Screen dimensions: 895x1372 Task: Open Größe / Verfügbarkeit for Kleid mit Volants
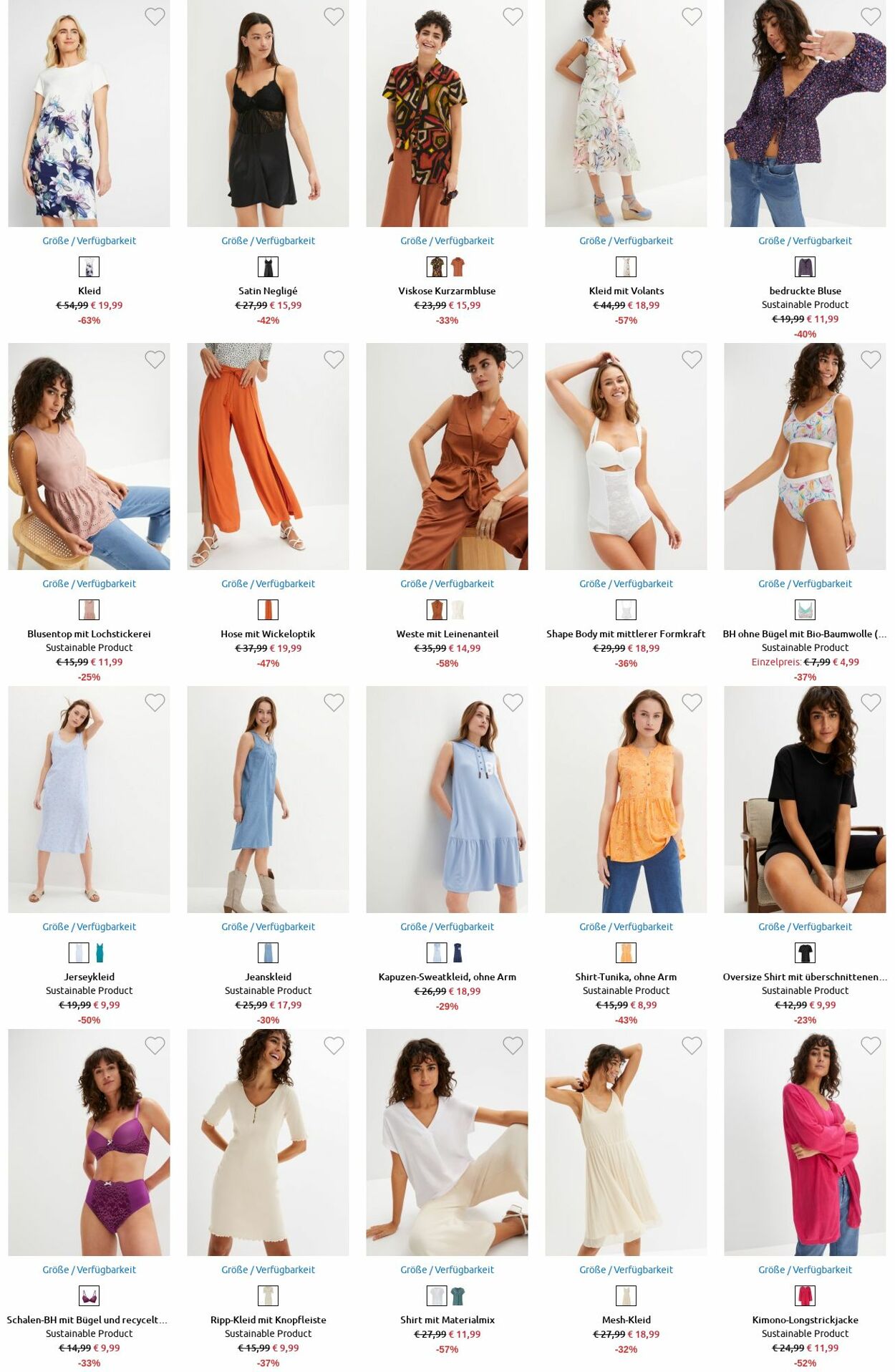coord(626,241)
